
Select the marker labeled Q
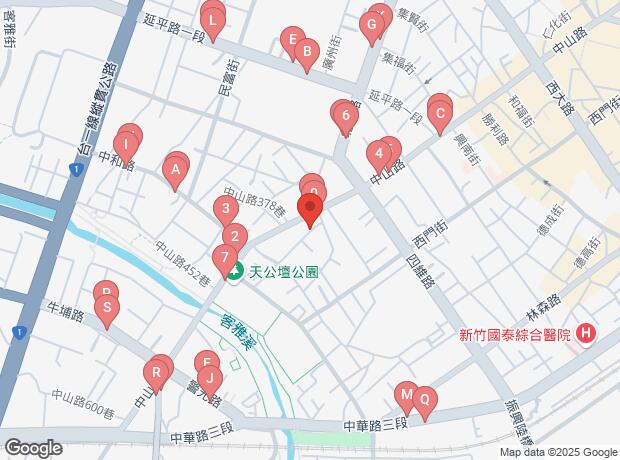[424, 400]
